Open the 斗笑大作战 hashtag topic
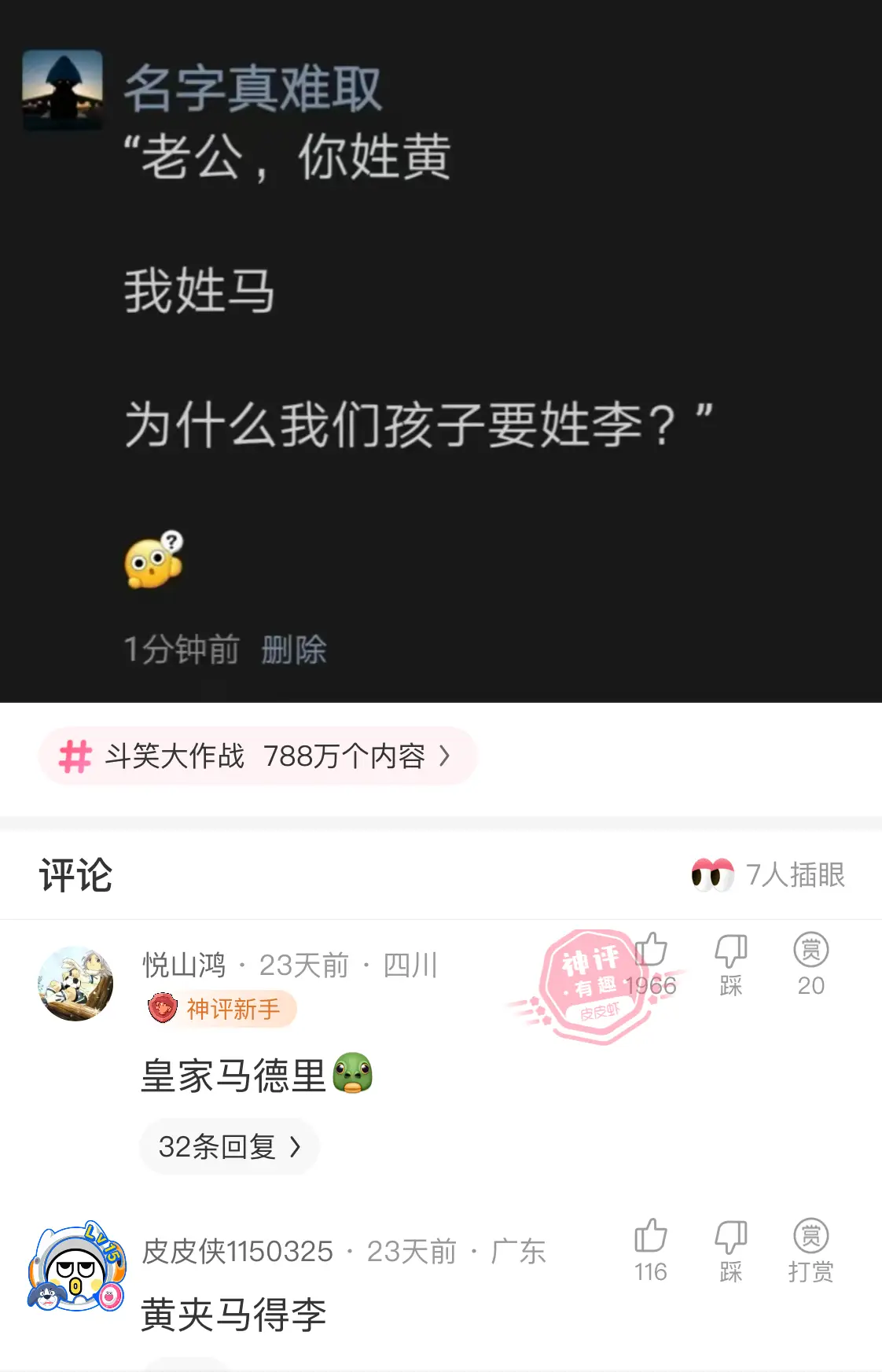The width and height of the screenshot is (882, 1372). [256, 756]
